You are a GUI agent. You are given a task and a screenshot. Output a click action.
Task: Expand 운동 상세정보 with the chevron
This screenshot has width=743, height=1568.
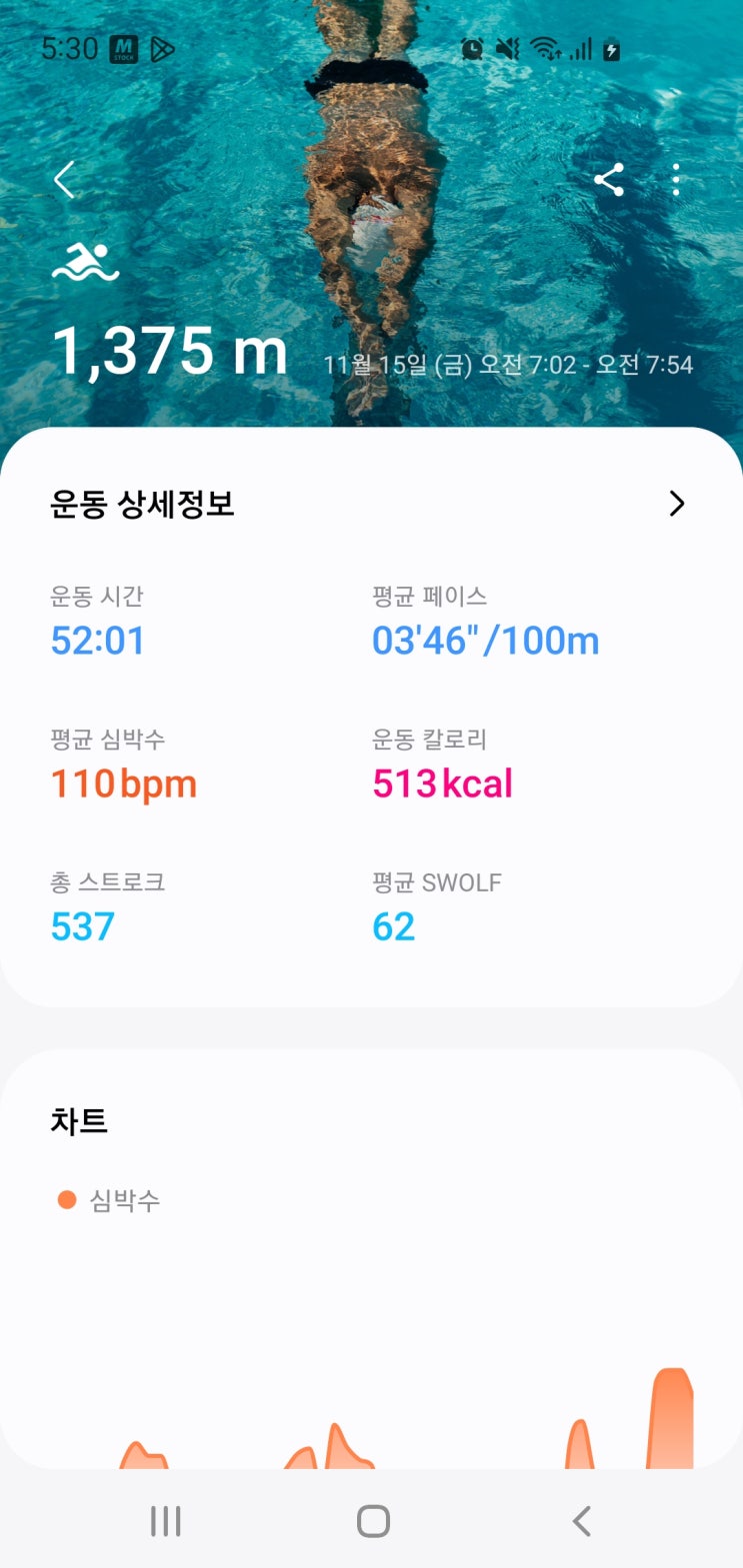677,504
